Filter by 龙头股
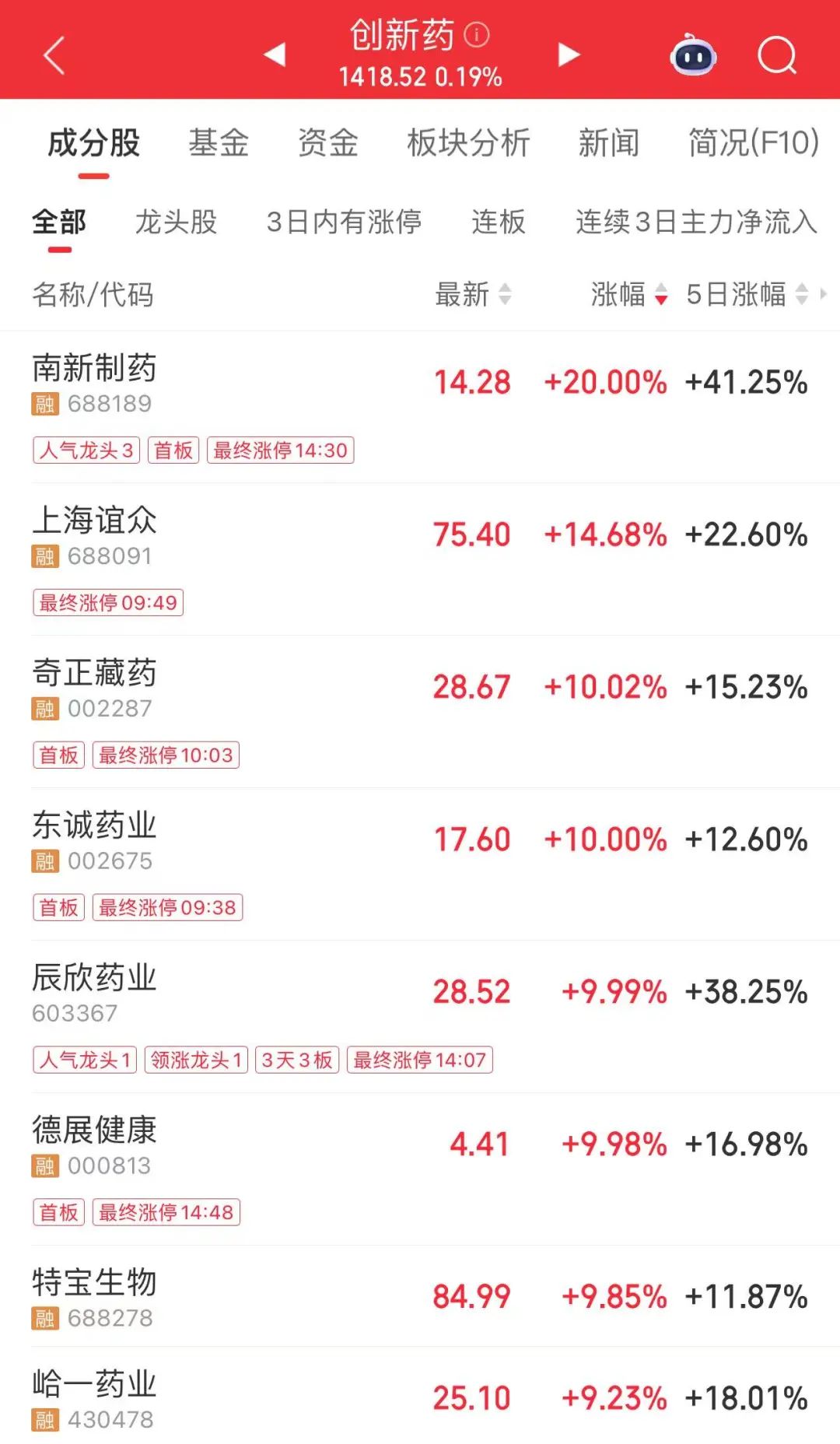This screenshot has height=1444, width=840. pyautogui.click(x=176, y=223)
